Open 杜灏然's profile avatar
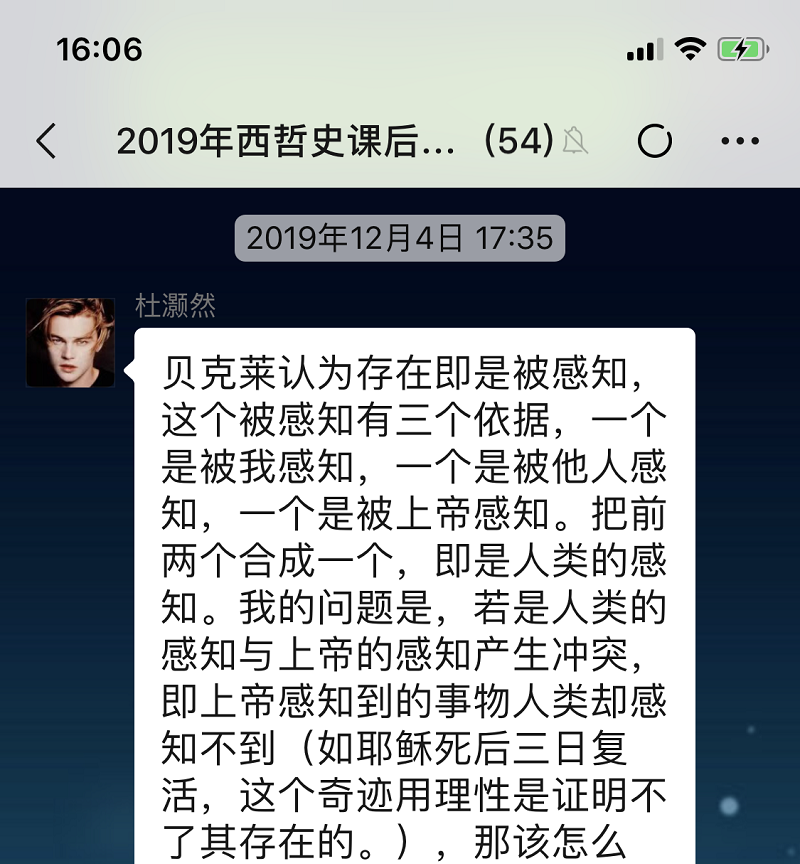800x864 pixels. coord(70,342)
